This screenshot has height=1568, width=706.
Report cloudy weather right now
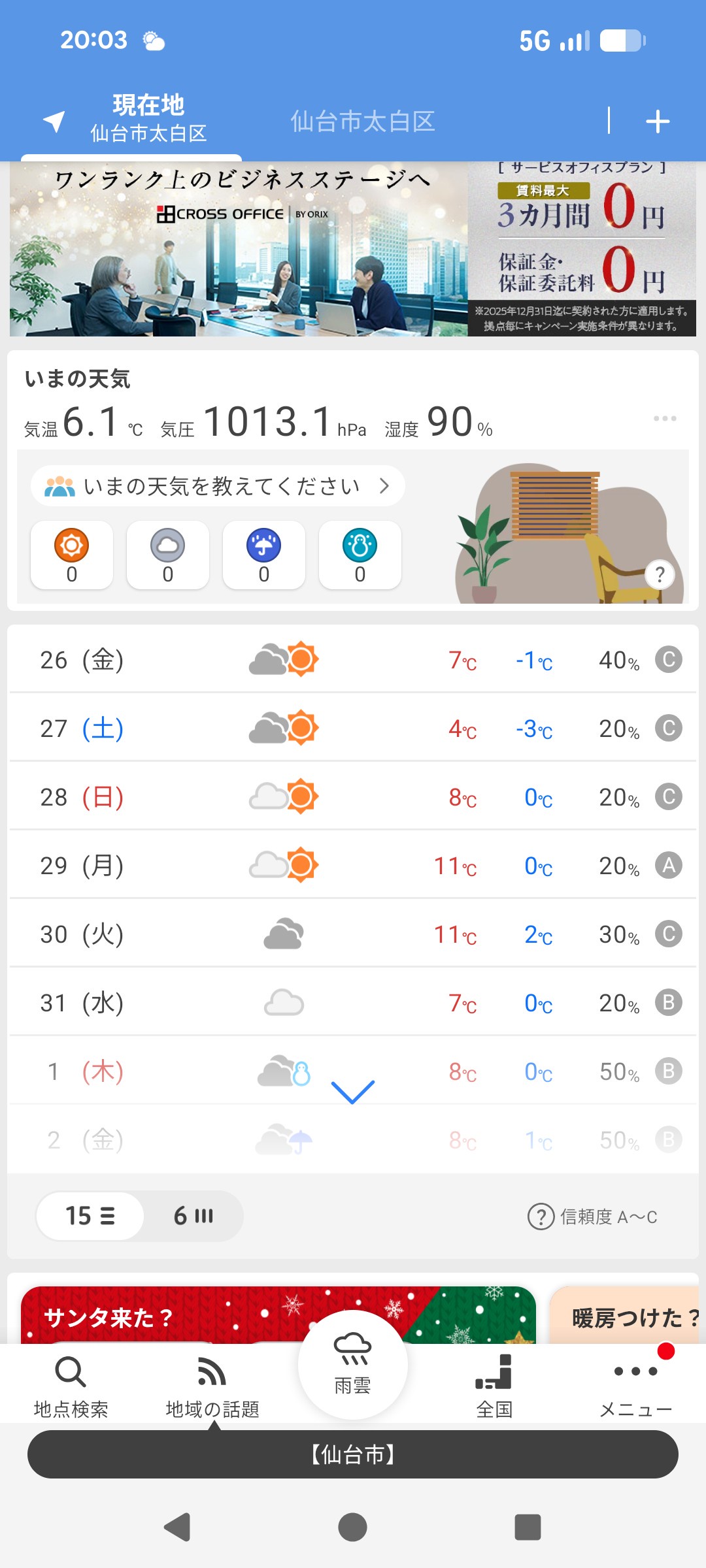pyautogui.click(x=168, y=555)
